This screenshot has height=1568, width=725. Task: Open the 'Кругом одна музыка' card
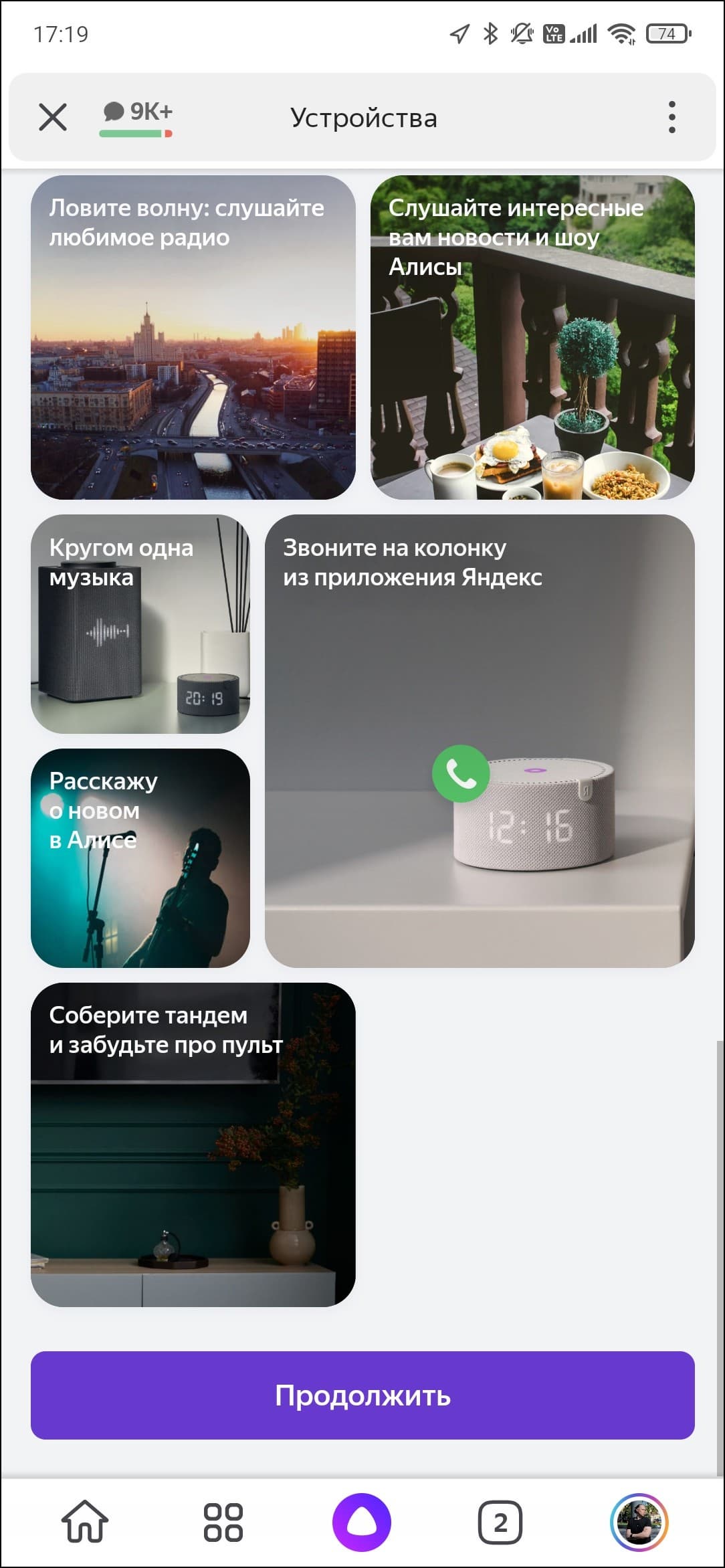pos(140,623)
